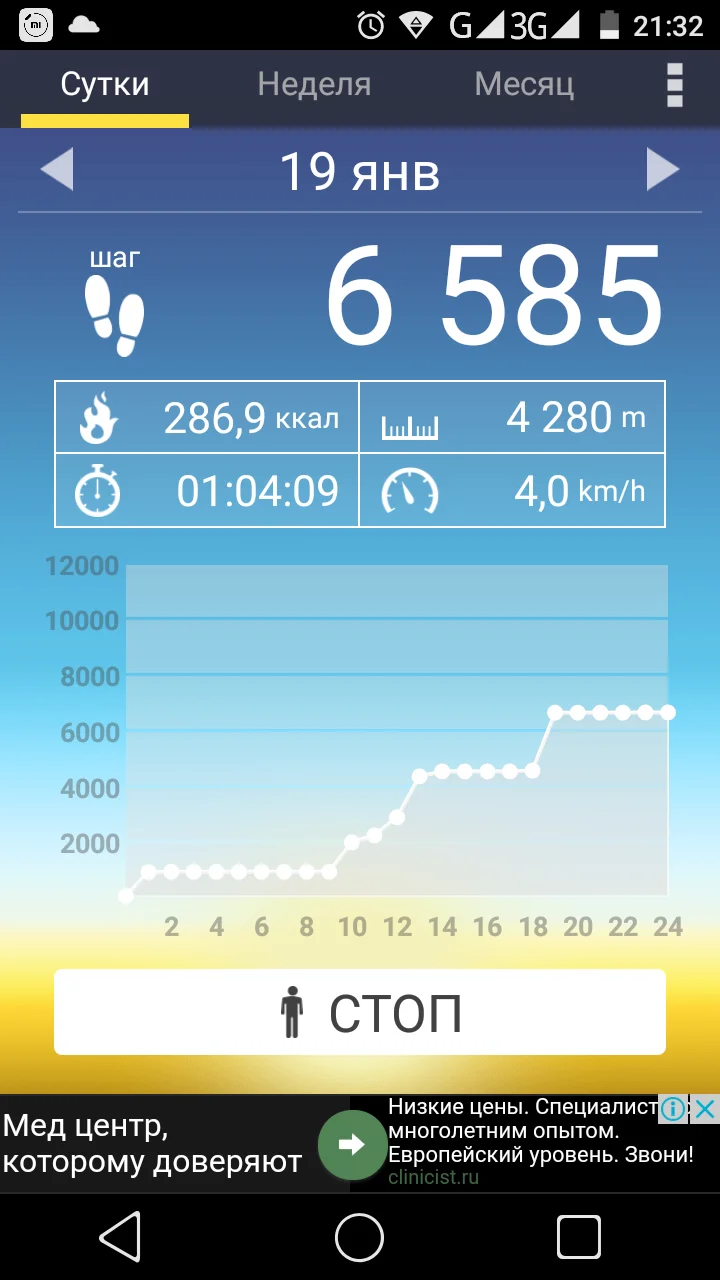Open the ad info icon

pos(675,1108)
